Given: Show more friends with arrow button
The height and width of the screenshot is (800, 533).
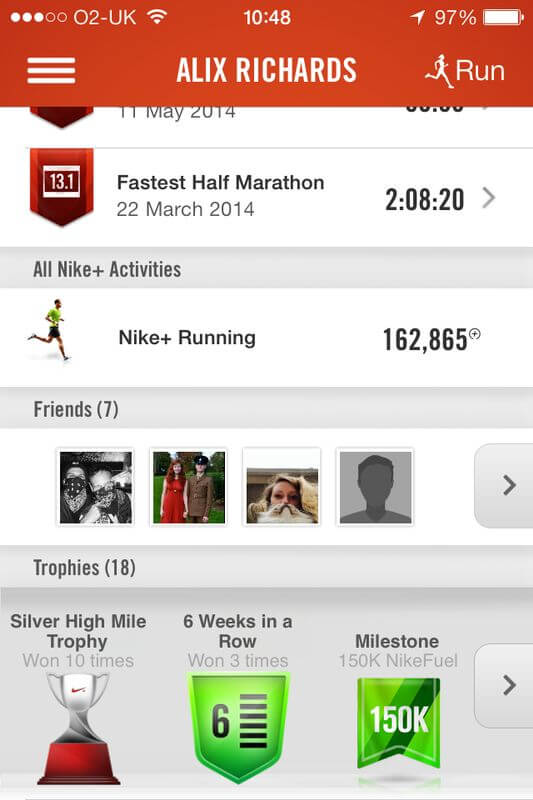Looking at the screenshot, I should 504,485.
